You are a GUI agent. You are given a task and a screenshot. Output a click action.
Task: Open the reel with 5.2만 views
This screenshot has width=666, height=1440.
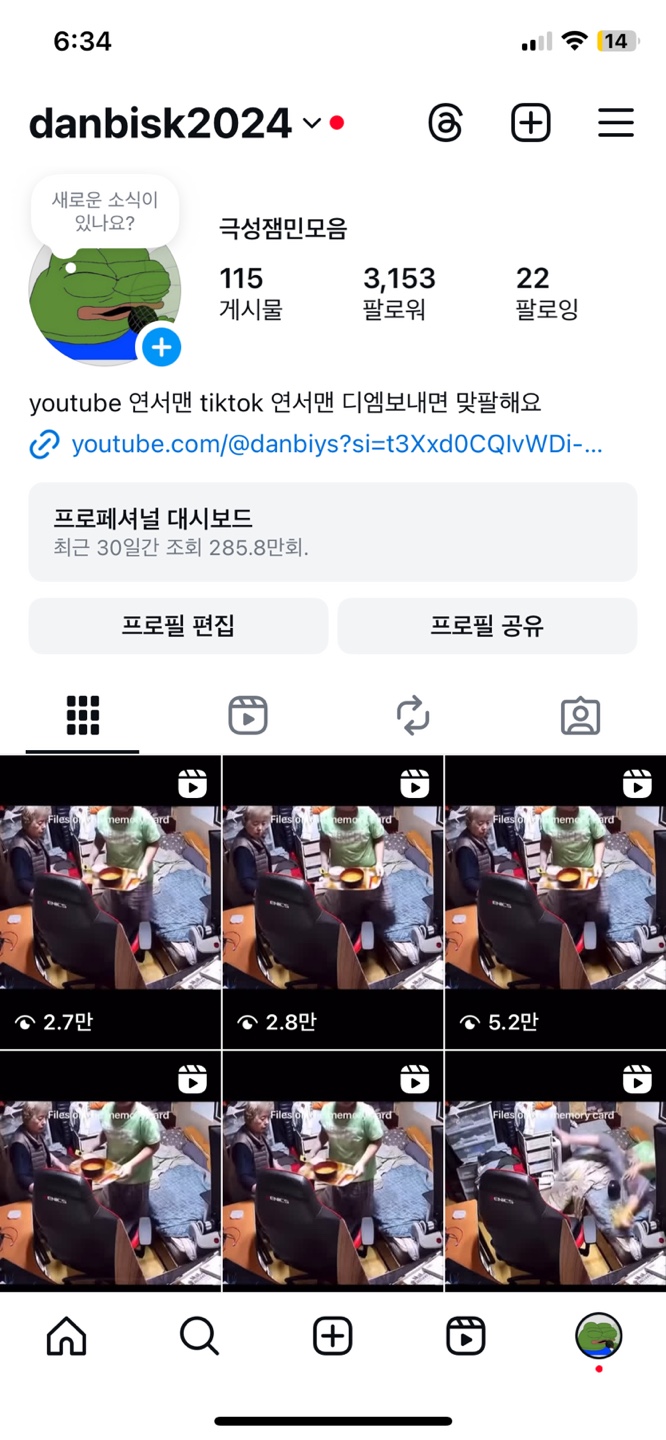[555, 900]
